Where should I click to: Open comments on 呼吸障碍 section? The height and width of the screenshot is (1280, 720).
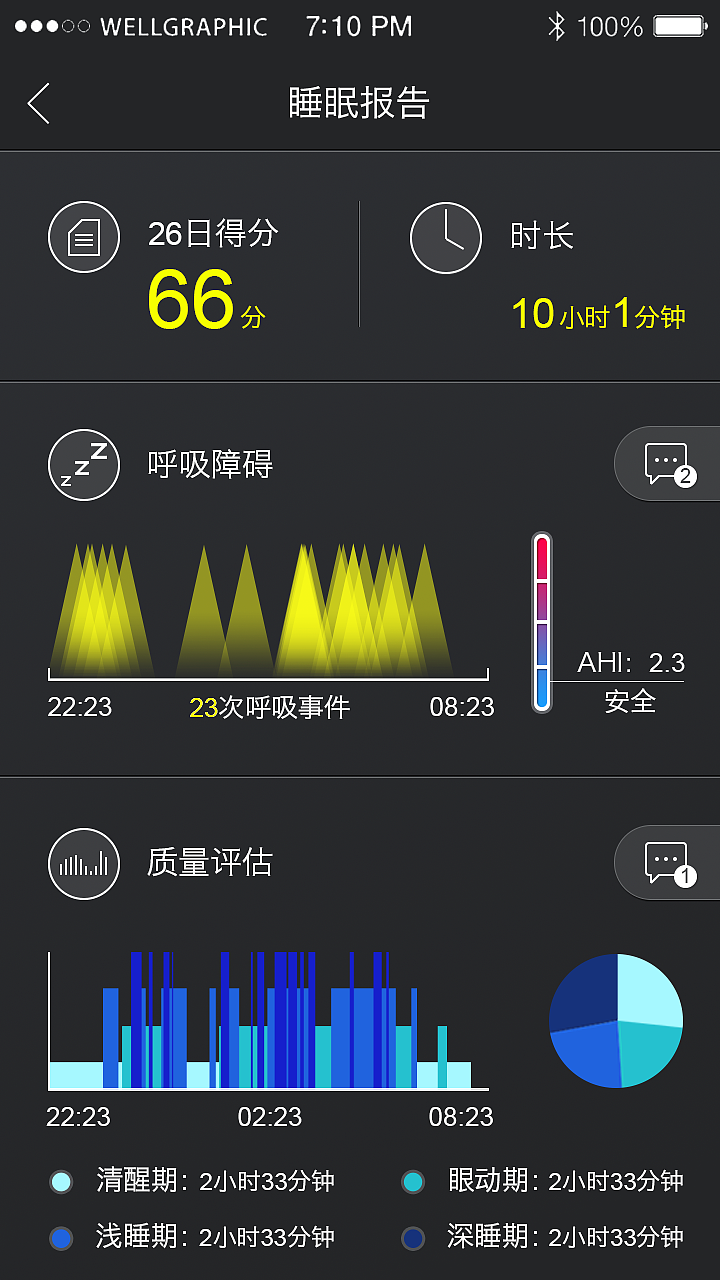click(668, 463)
